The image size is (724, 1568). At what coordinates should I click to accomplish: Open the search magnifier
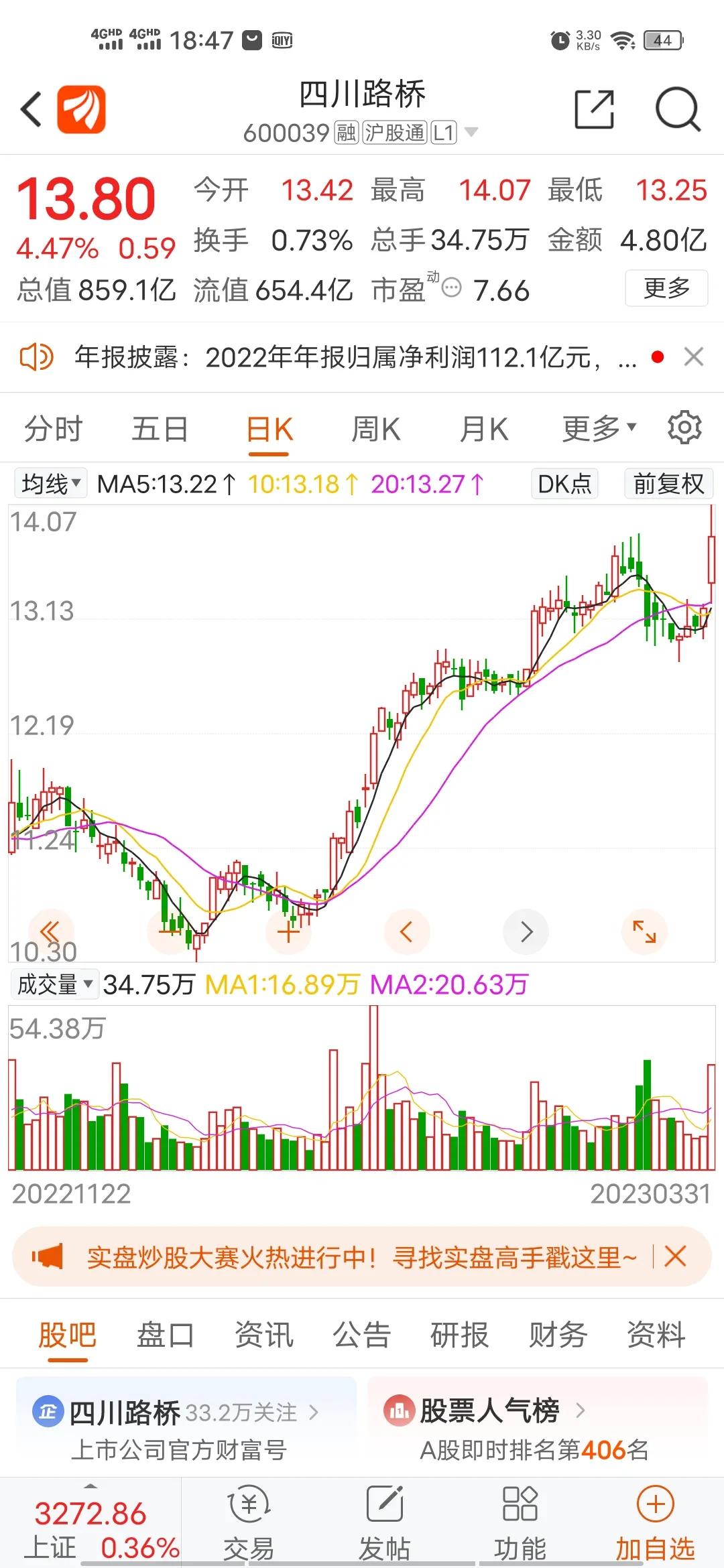pos(678,109)
